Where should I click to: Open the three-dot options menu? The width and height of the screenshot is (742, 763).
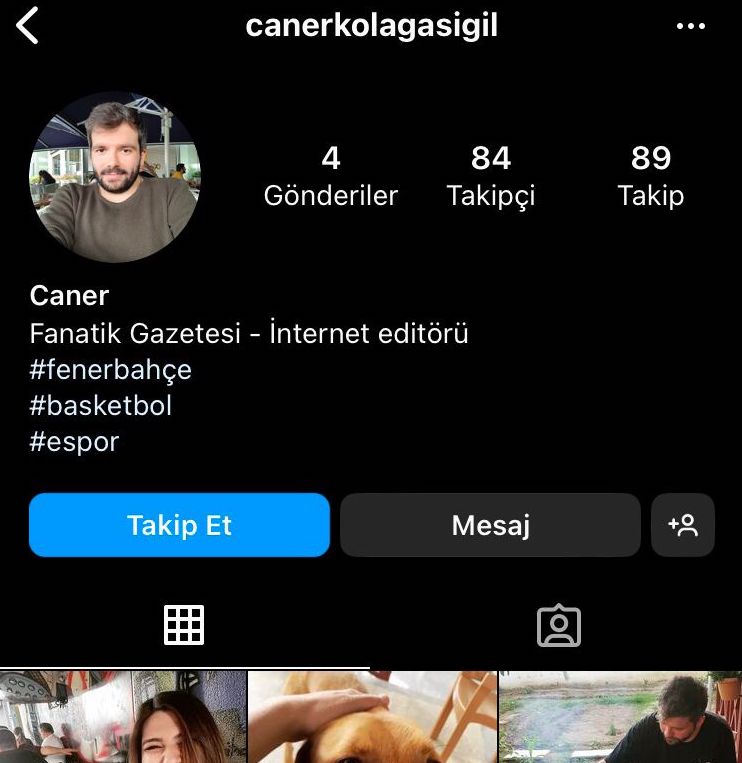coord(691,26)
